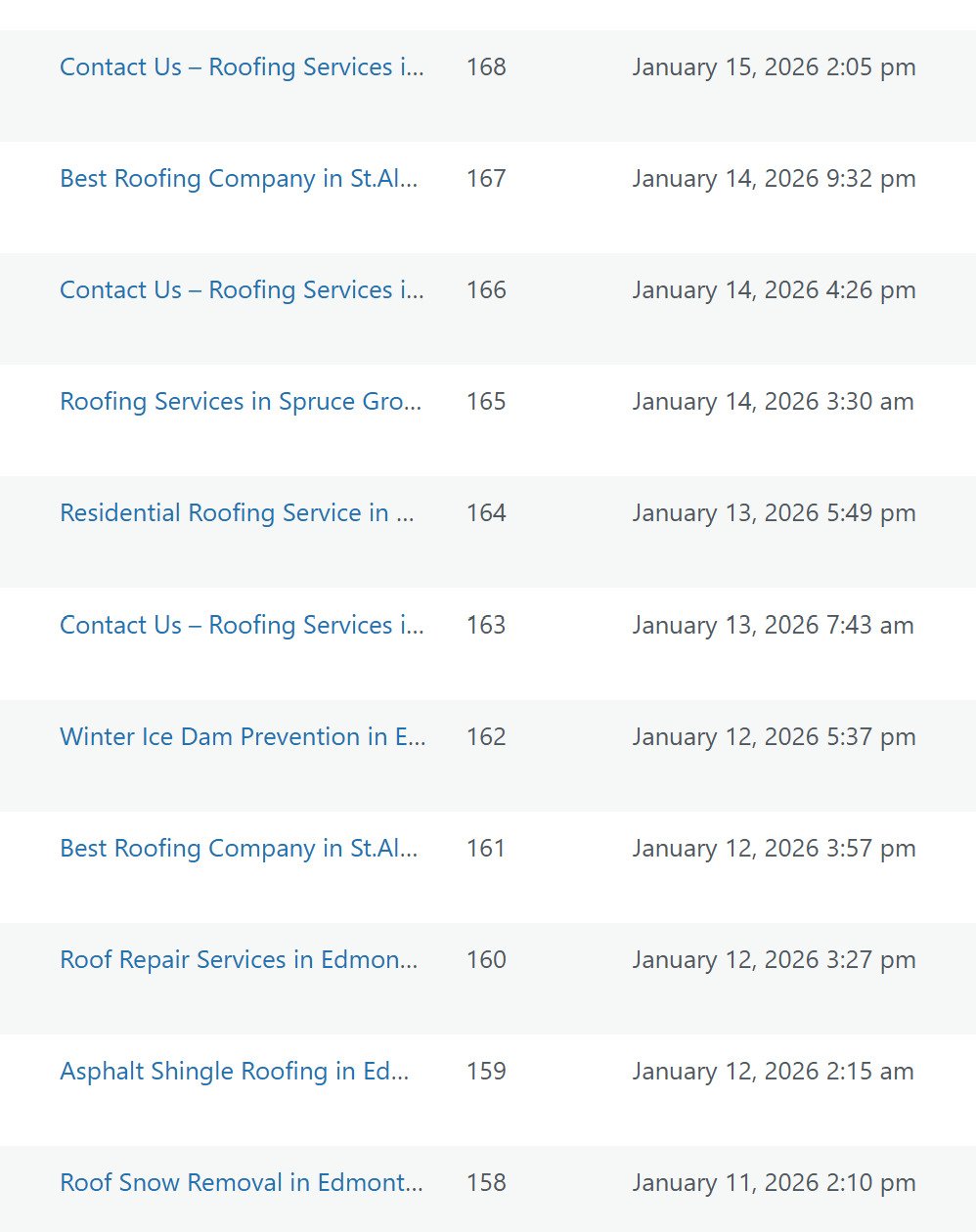Open the Contact Us entry numbered 163
The width and height of the screenshot is (976, 1232).
(242, 625)
